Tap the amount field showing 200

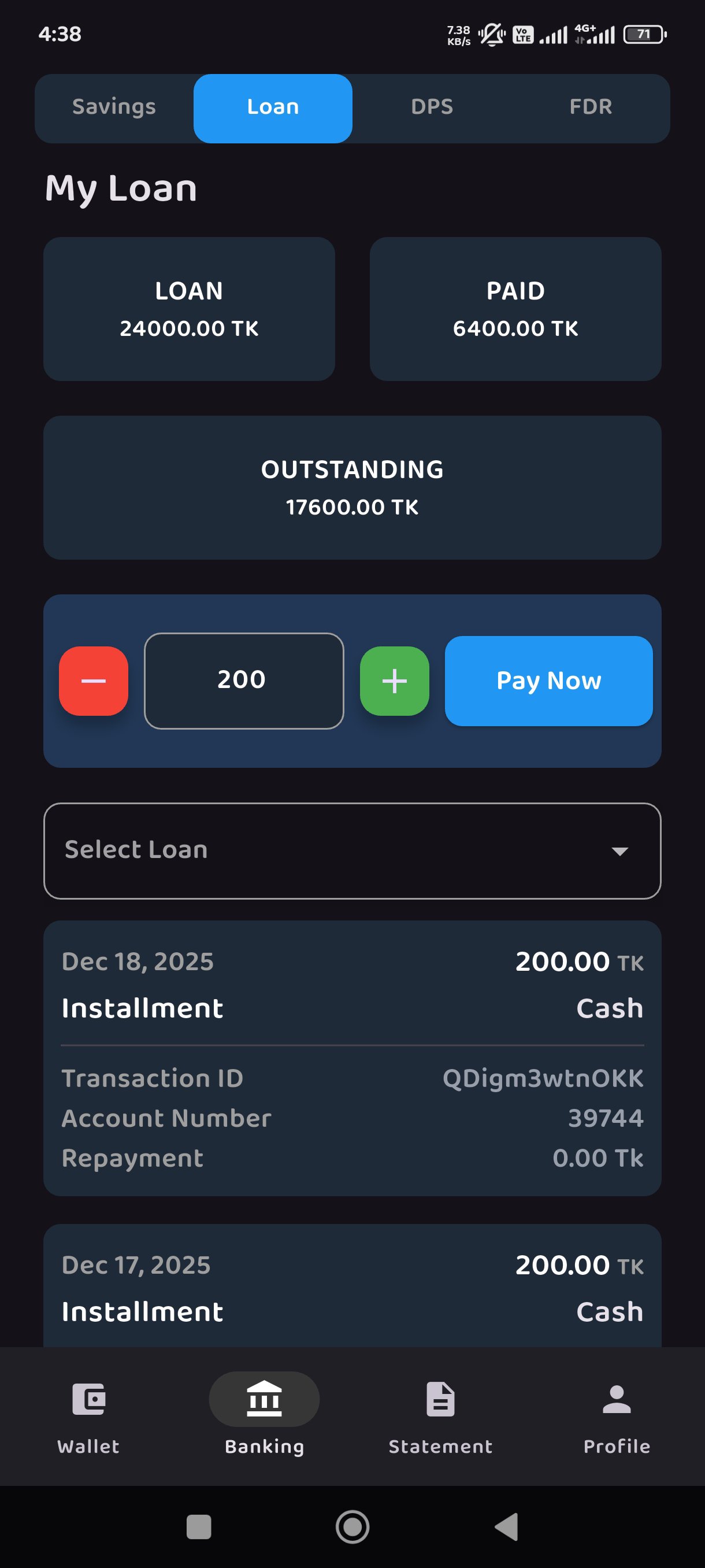pos(244,681)
